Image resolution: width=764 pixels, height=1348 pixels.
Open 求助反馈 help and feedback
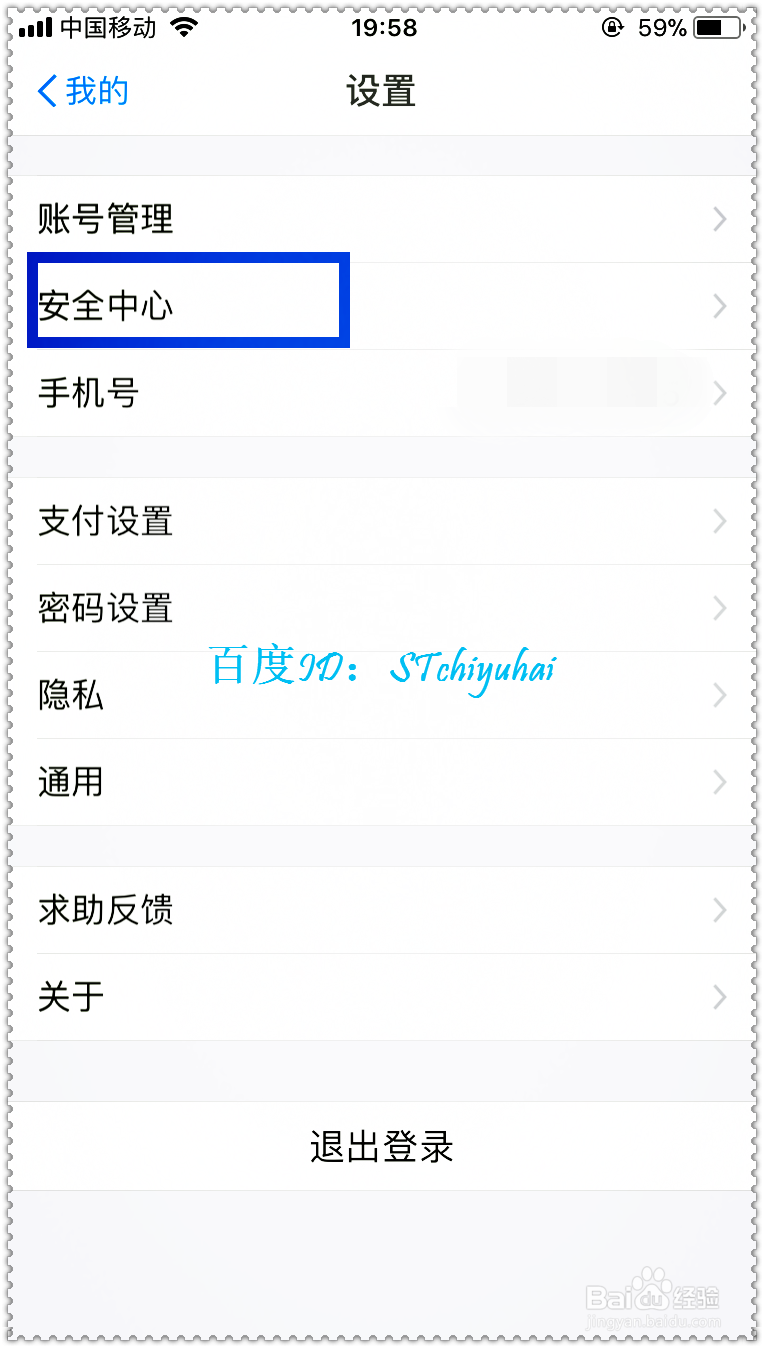[x=106, y=910]
